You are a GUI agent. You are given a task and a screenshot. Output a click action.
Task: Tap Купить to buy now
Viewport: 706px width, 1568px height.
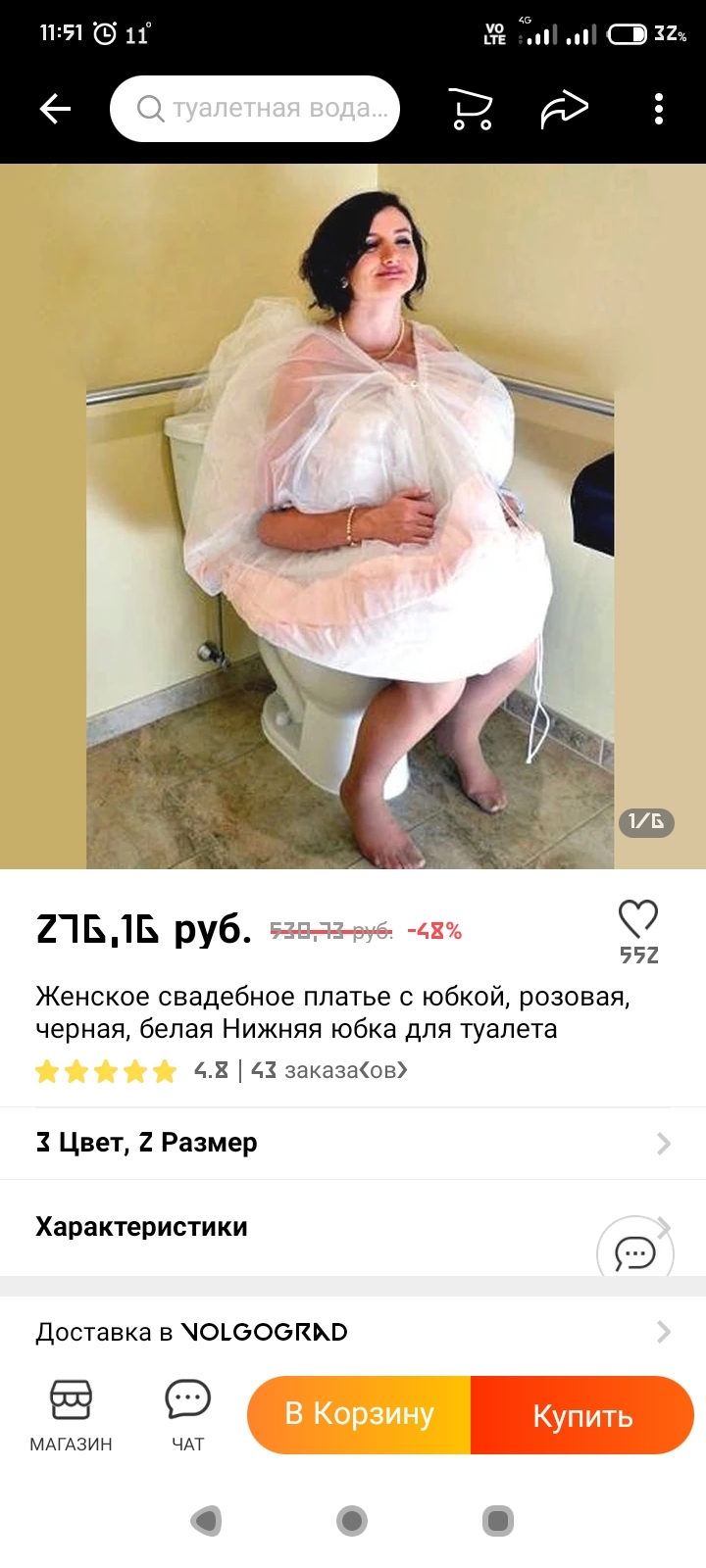pyautogui.click(x=582, y=1414)
